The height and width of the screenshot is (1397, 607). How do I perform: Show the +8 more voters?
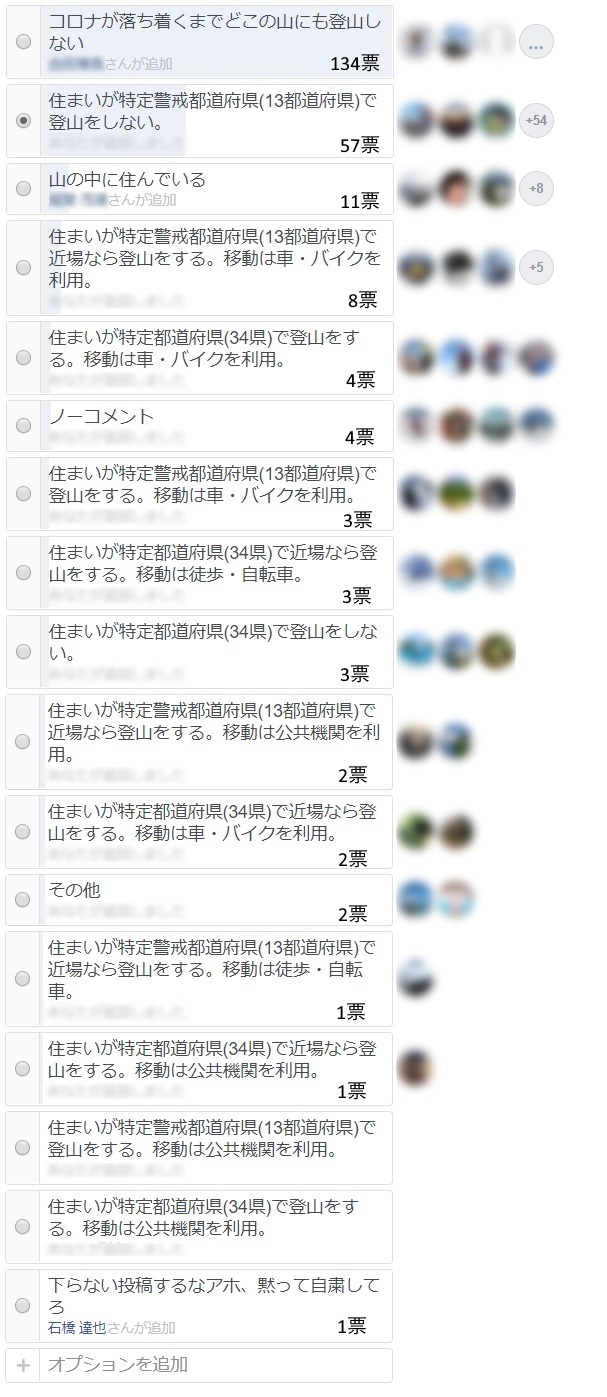tap(536, 189)
